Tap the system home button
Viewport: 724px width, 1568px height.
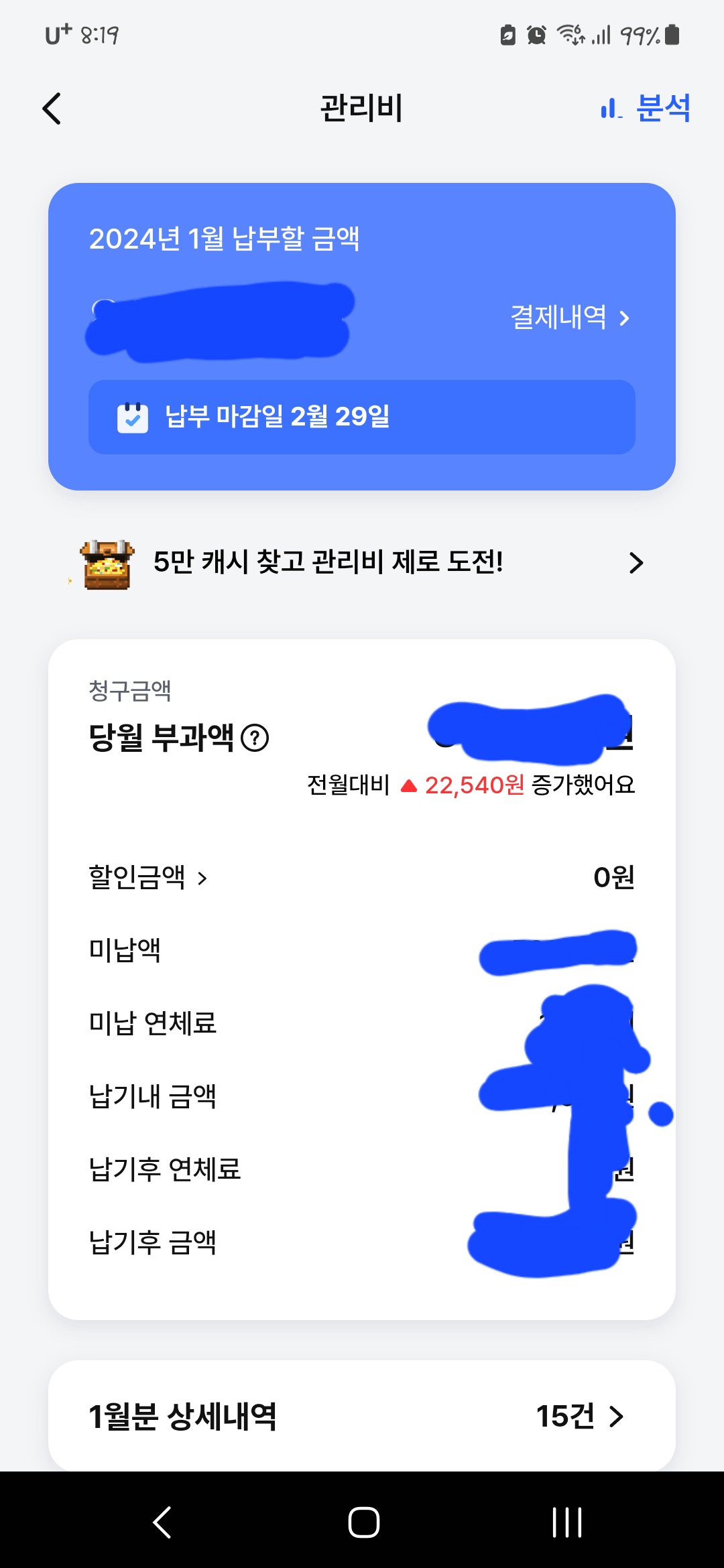363,1521
